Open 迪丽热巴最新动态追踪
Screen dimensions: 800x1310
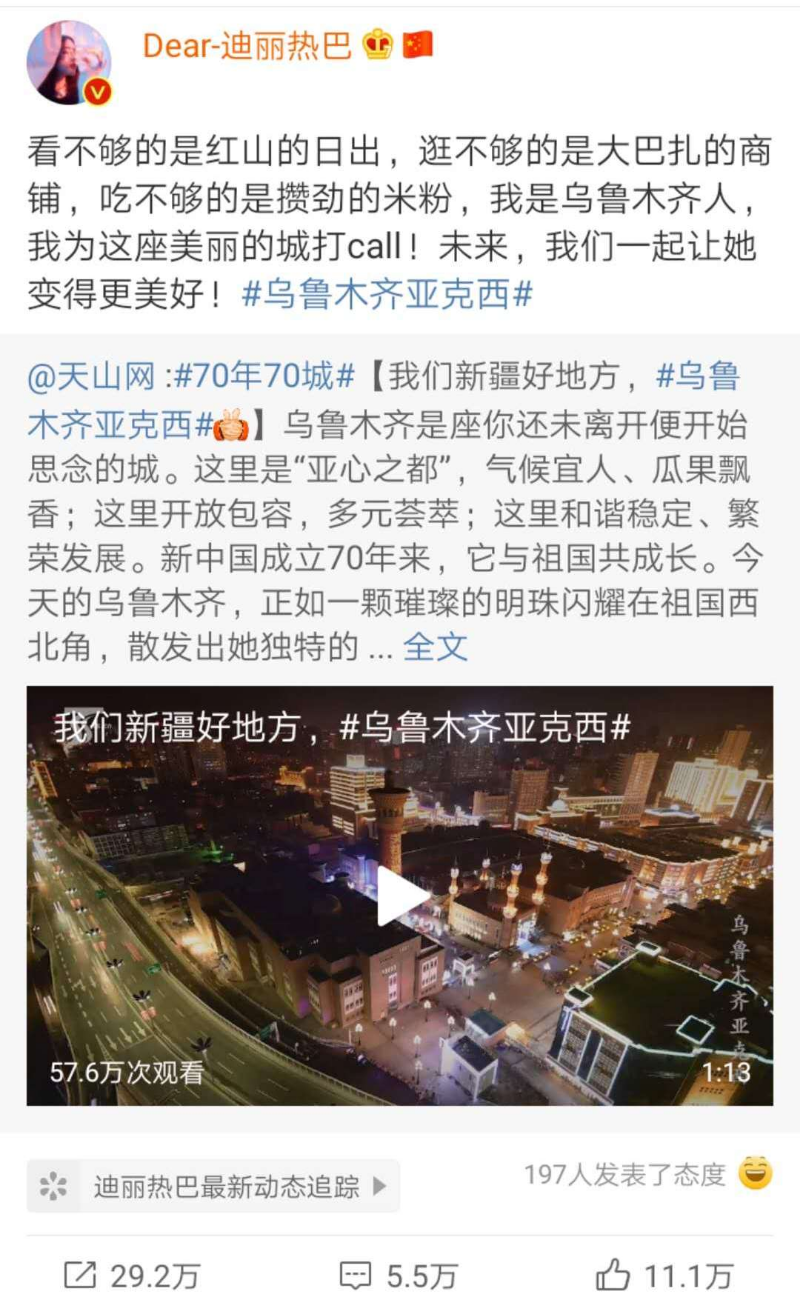tap(213, 1186)
